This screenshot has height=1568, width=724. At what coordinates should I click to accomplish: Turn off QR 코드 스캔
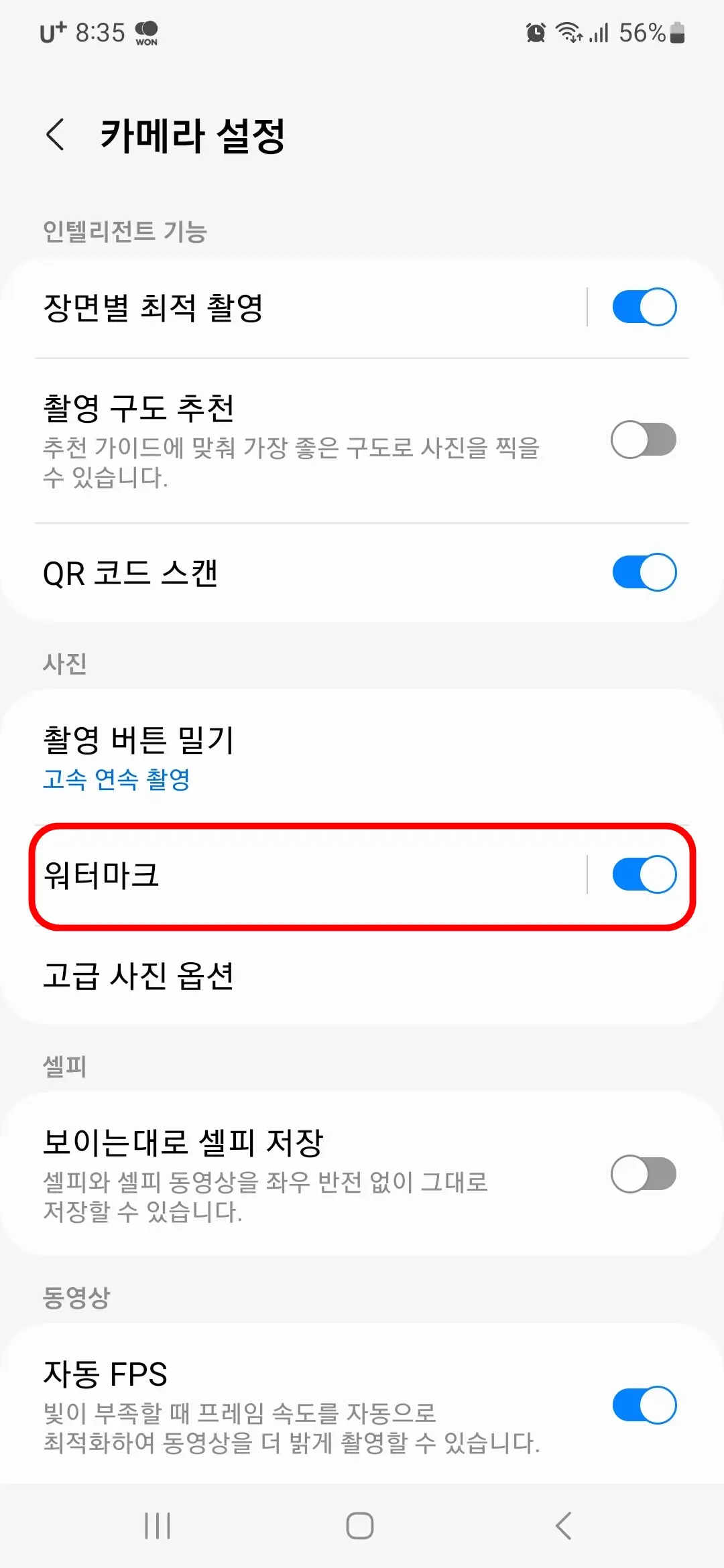642,572
